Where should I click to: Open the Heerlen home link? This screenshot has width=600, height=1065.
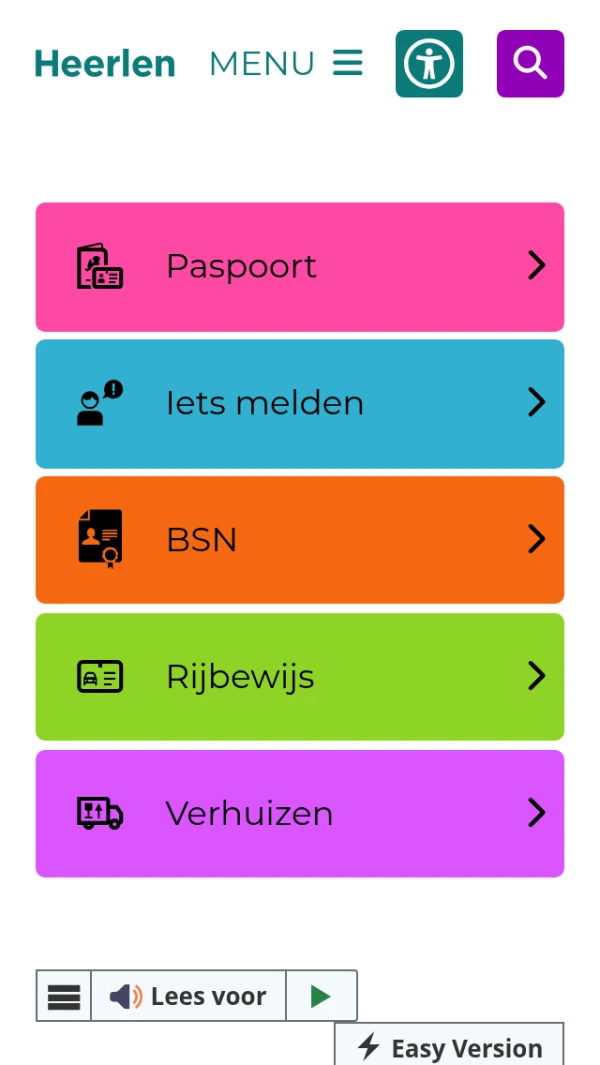[x=105, y=64]
